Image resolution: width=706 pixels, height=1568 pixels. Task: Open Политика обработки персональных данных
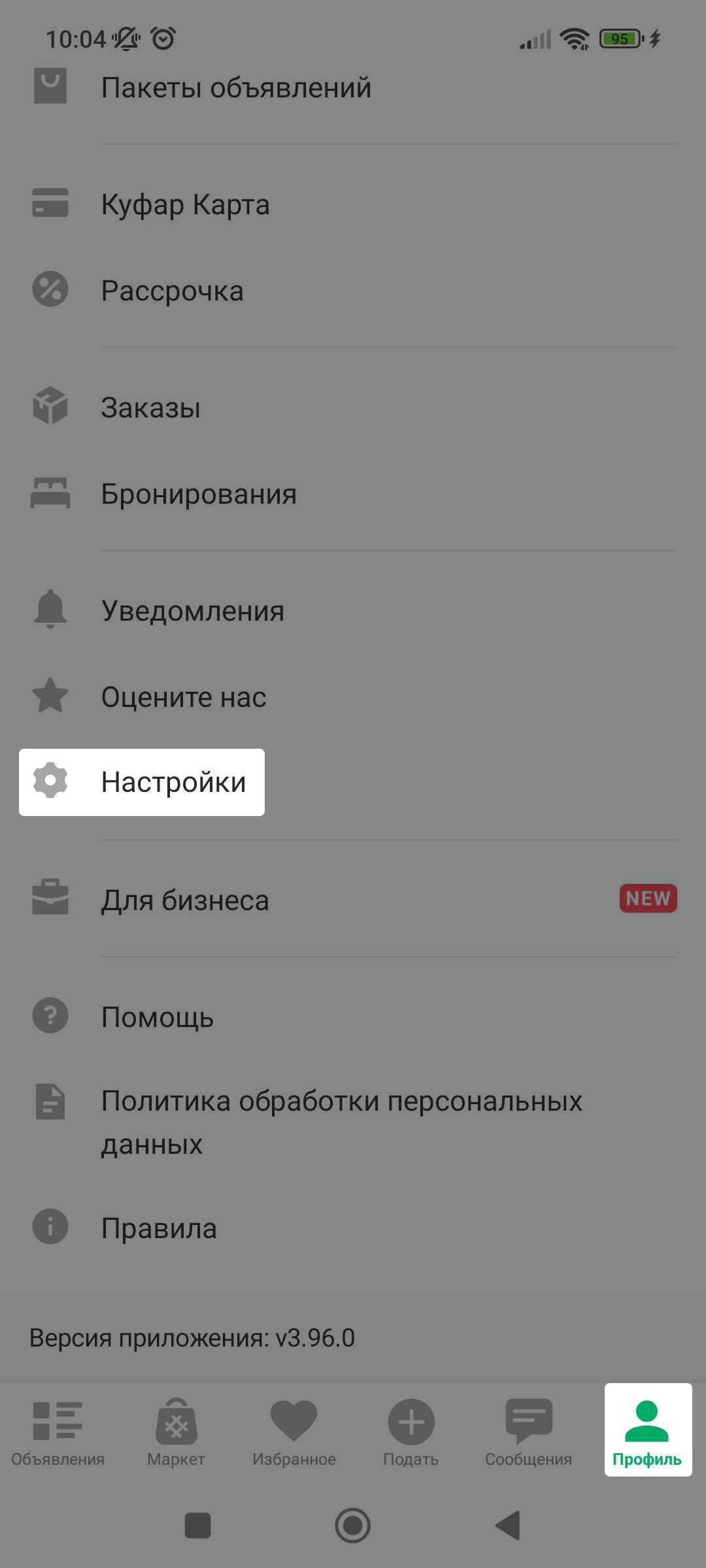[340, 1122]
